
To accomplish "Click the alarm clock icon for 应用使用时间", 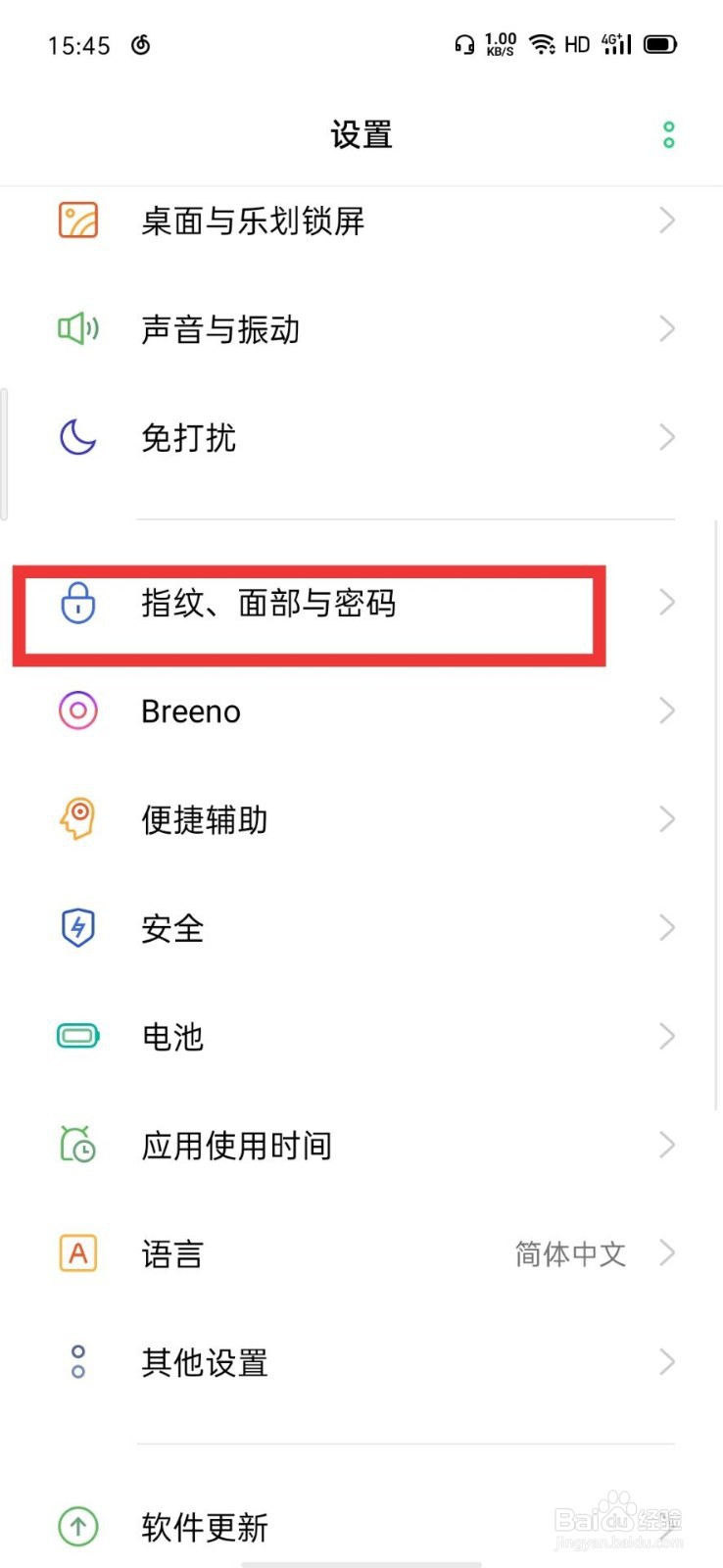I will 77,1144.
